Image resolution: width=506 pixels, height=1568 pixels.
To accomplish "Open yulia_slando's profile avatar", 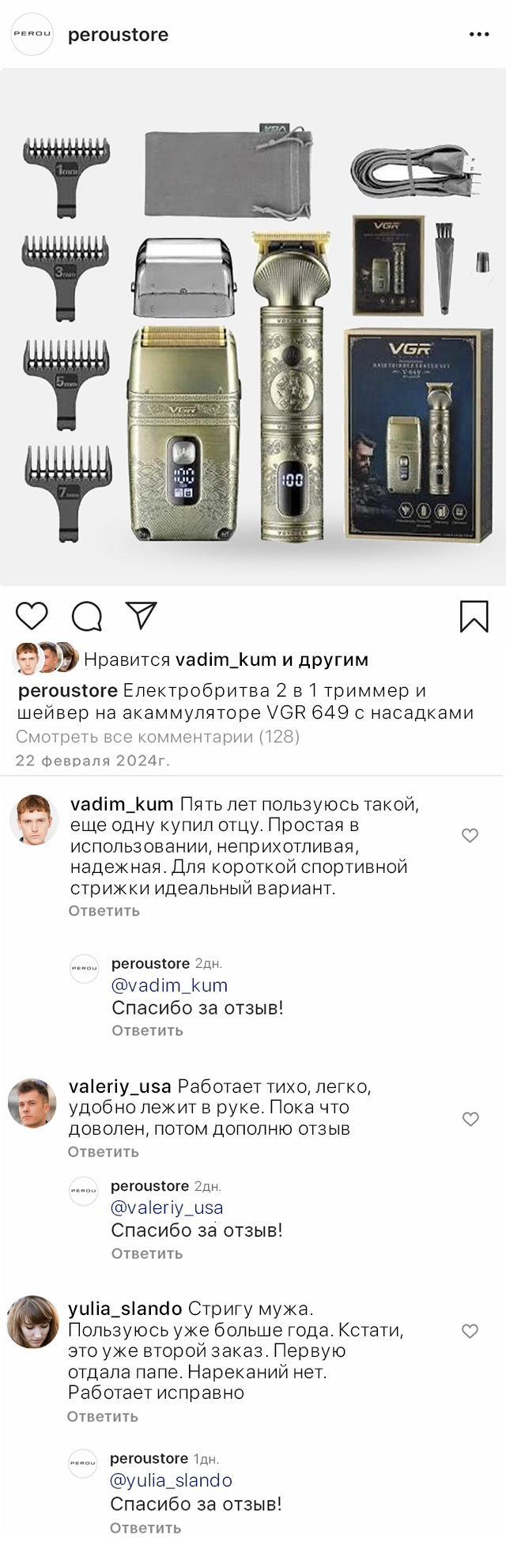I will tap(33, 1321).
